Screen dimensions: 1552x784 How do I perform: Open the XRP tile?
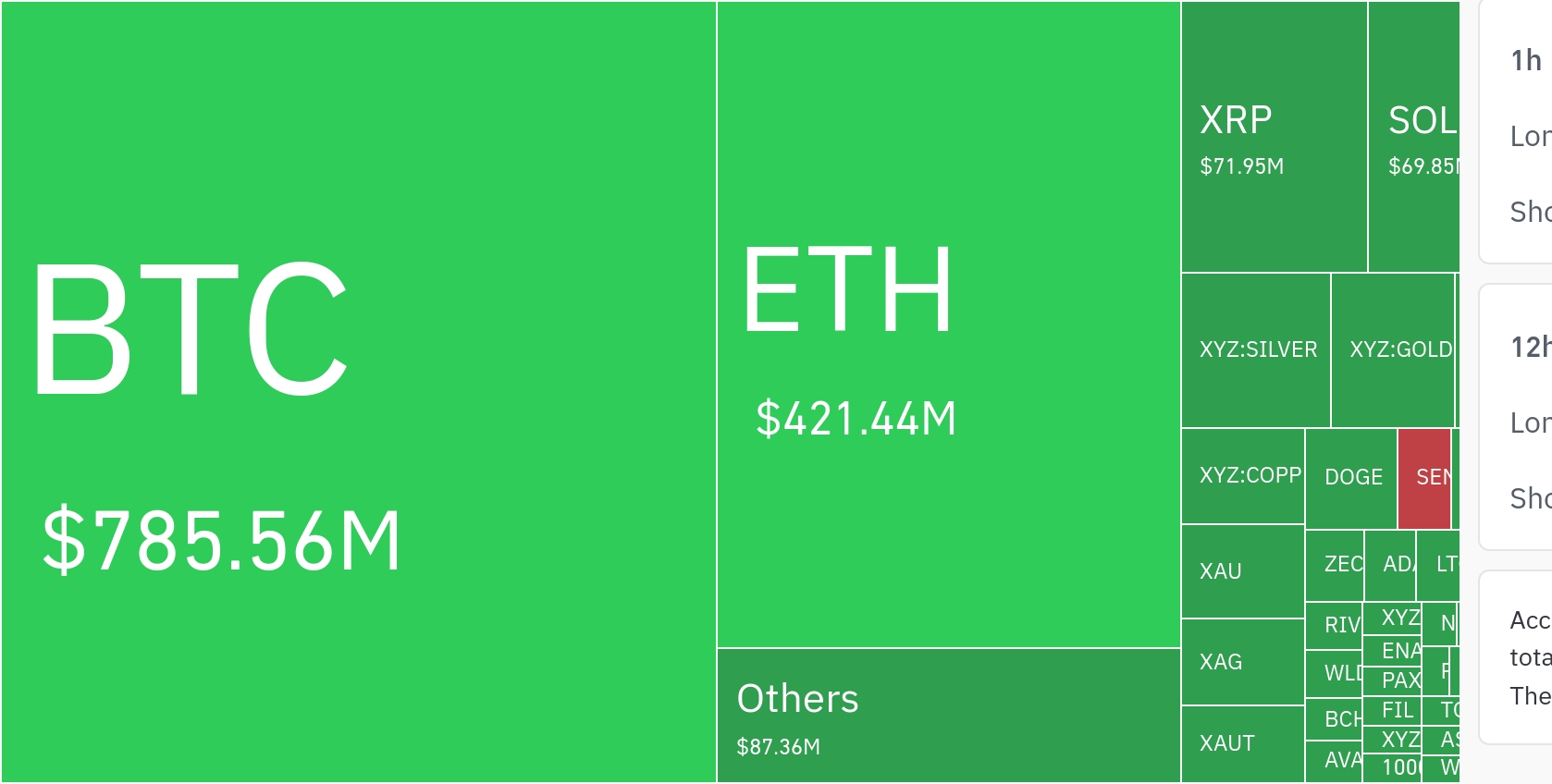coord(1274,137)
